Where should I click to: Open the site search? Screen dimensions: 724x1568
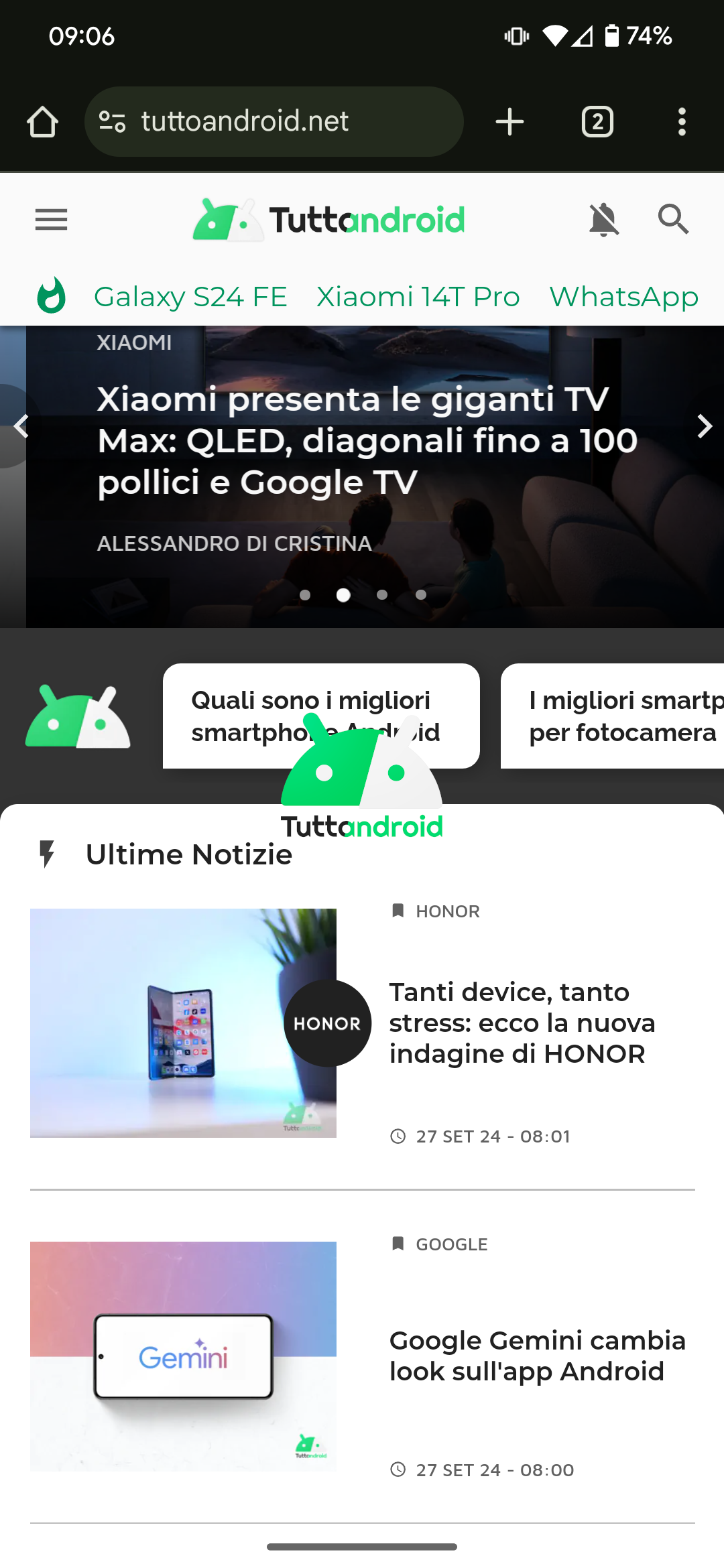click(673, 219)
